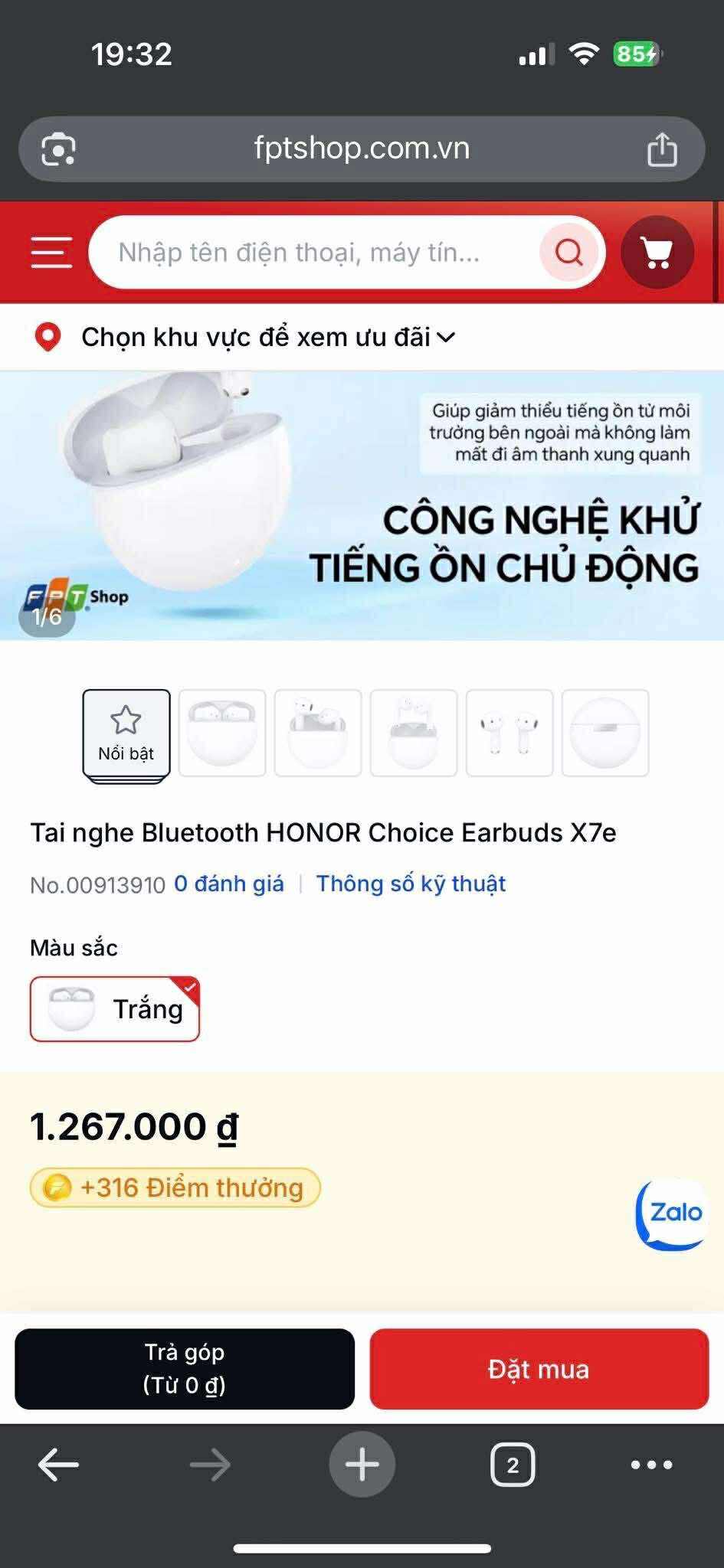Open the hamburger menu
The height and width of the screenshot is (1568, 724).
(51, 253)
